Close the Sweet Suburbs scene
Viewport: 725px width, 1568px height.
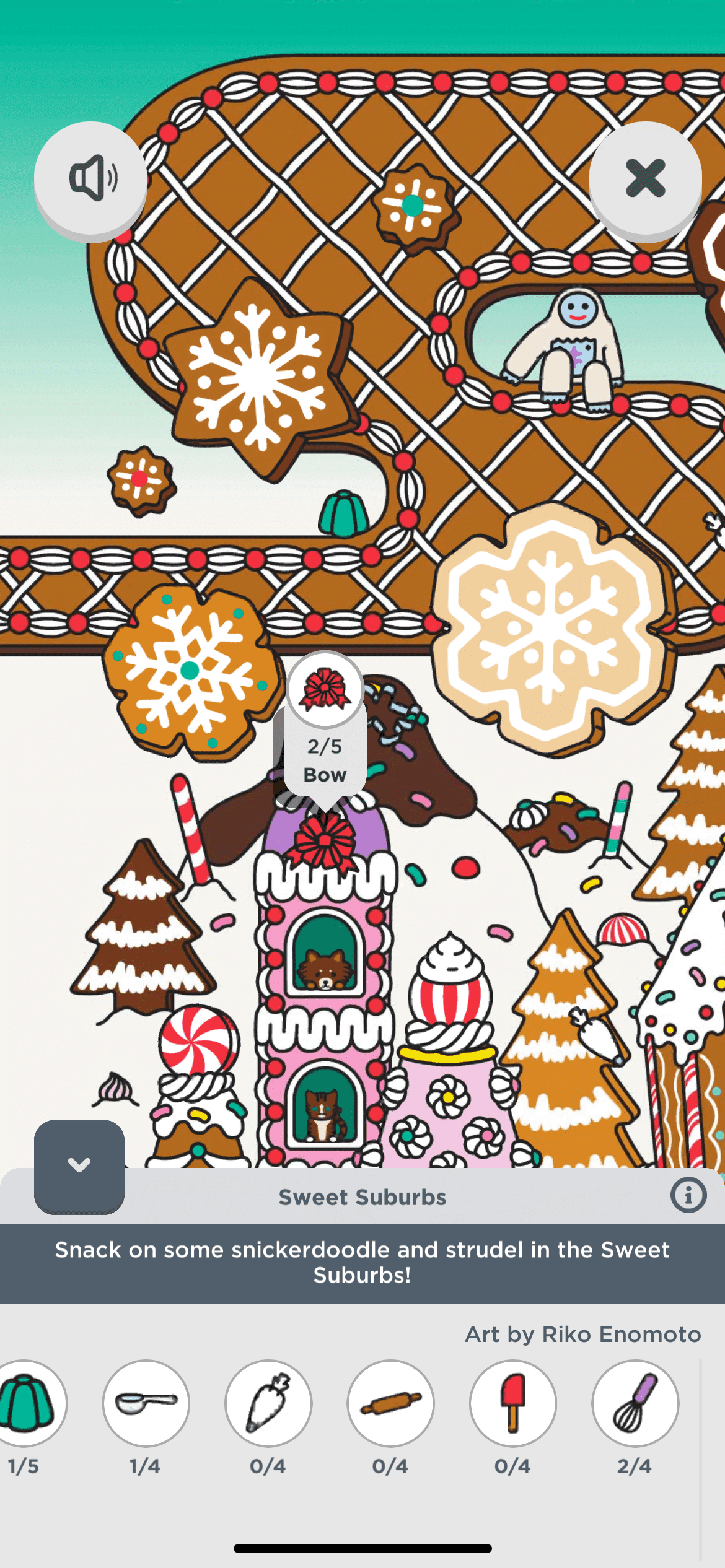tap(645, 178)
